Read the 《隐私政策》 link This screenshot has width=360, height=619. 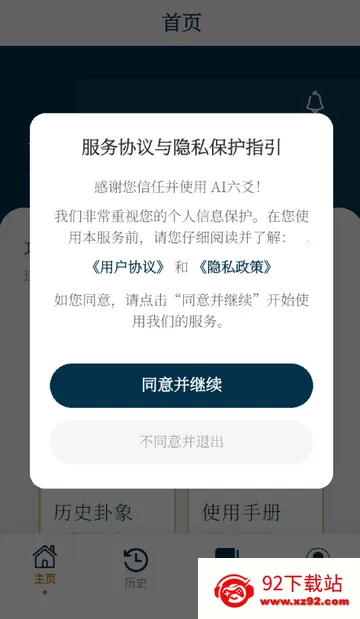[236, 268]
